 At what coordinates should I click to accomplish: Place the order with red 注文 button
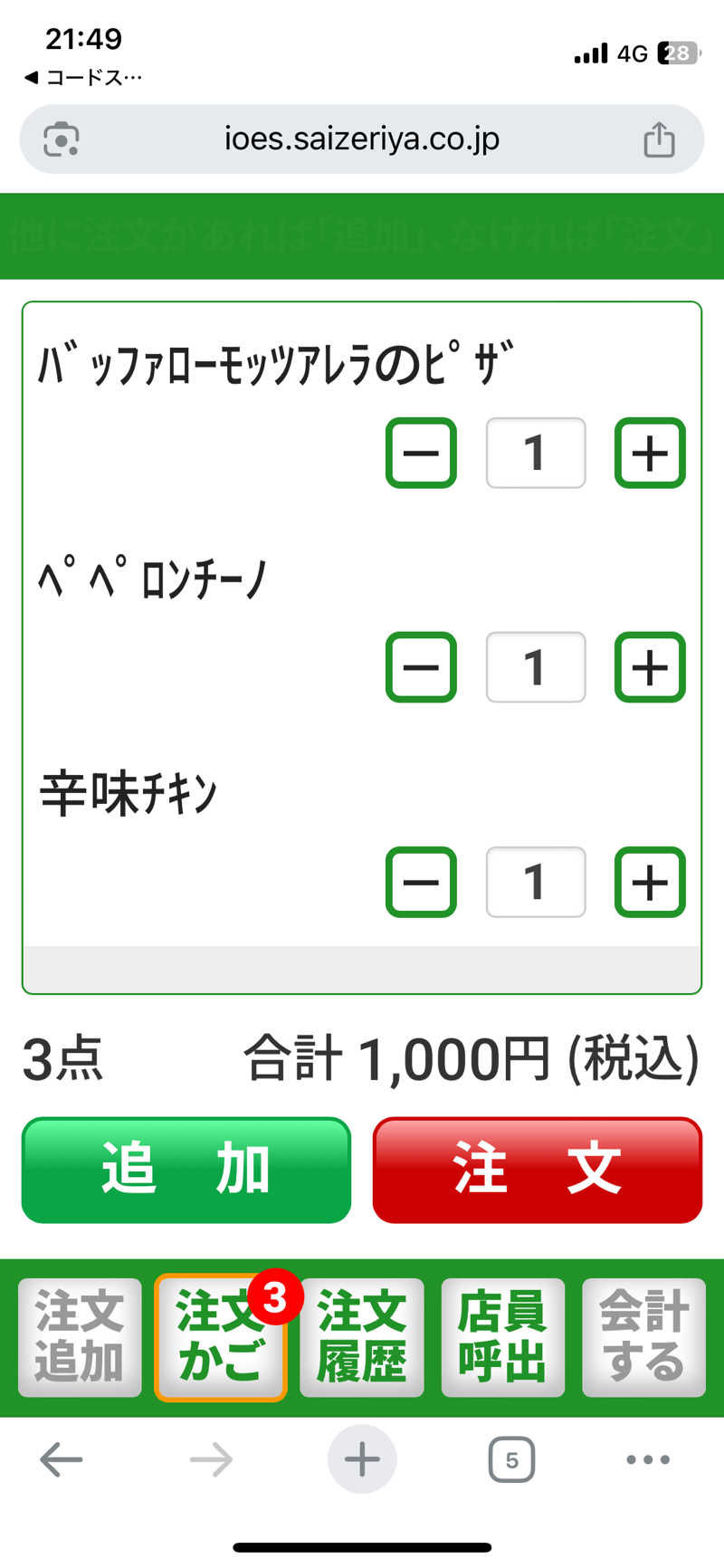point(538,1170)
